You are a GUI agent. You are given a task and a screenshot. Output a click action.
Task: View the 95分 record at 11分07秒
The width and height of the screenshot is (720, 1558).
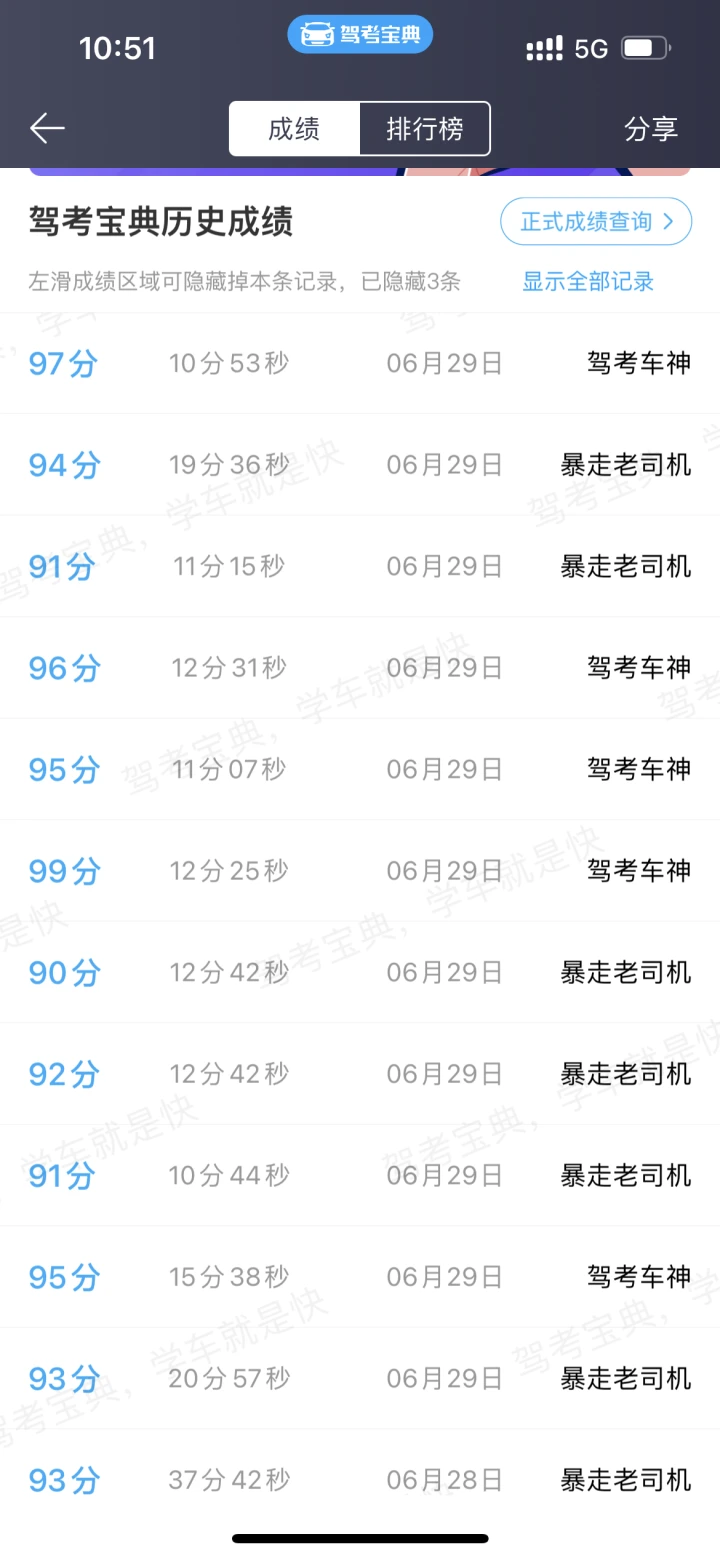pos(360,769)
